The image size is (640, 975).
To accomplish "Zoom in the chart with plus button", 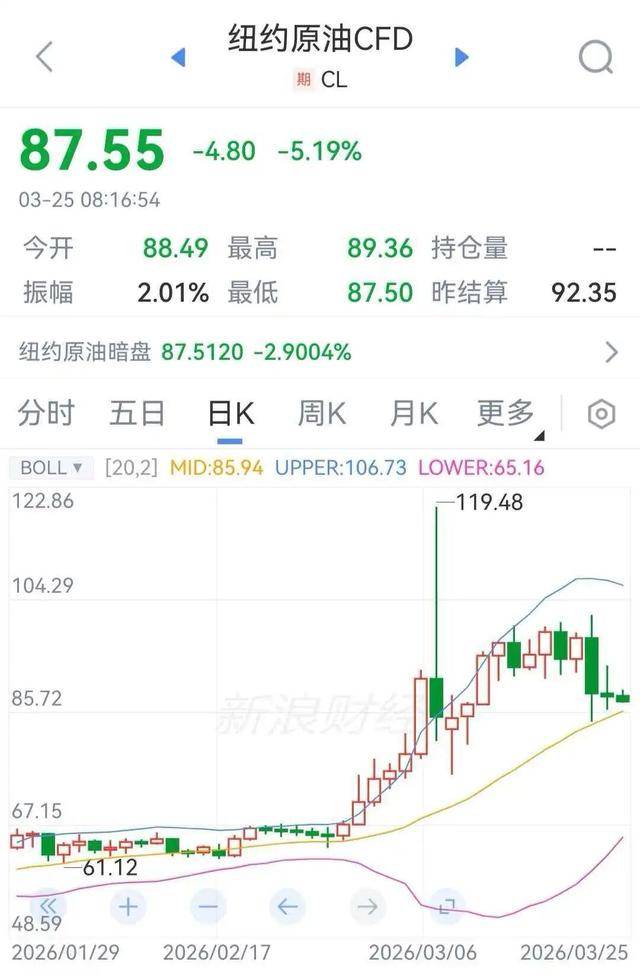I will [128, 907].
